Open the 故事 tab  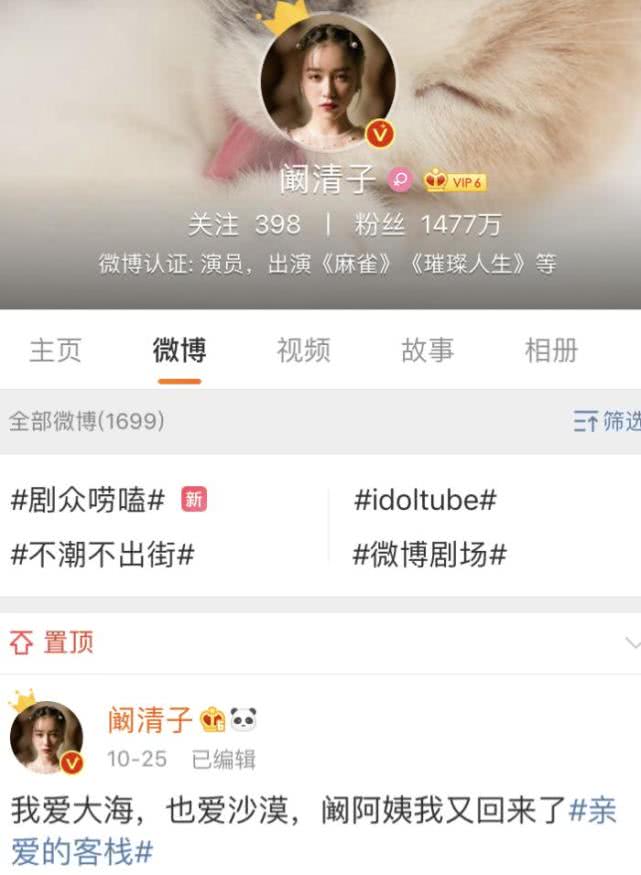click(427, 350)
